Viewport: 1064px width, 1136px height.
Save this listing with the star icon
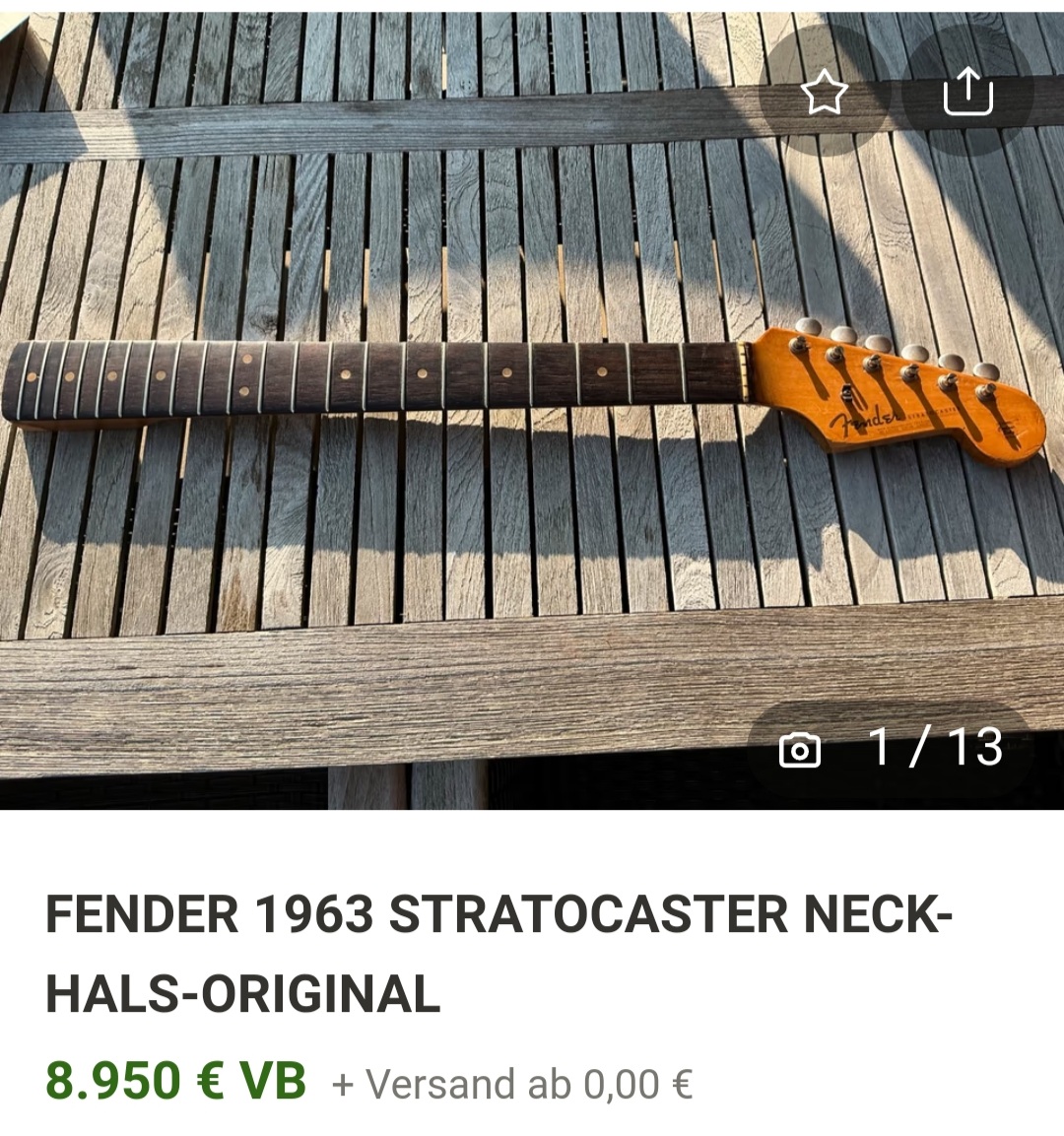pyautogui.click(x=824, y=94)
